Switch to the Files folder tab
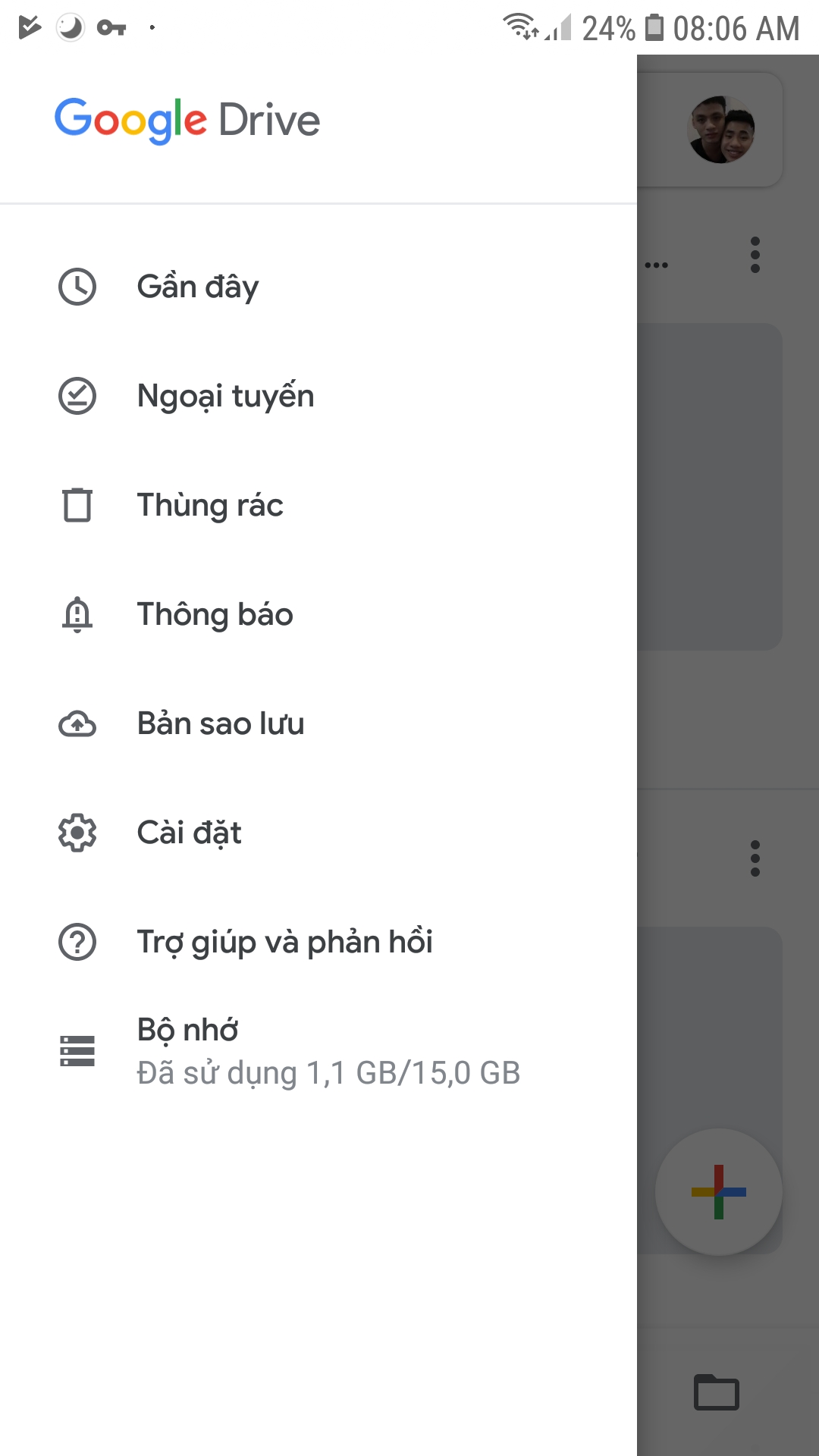This screenshot has width=819, height=1456. pyautogui.click(x=717, y=1392)
